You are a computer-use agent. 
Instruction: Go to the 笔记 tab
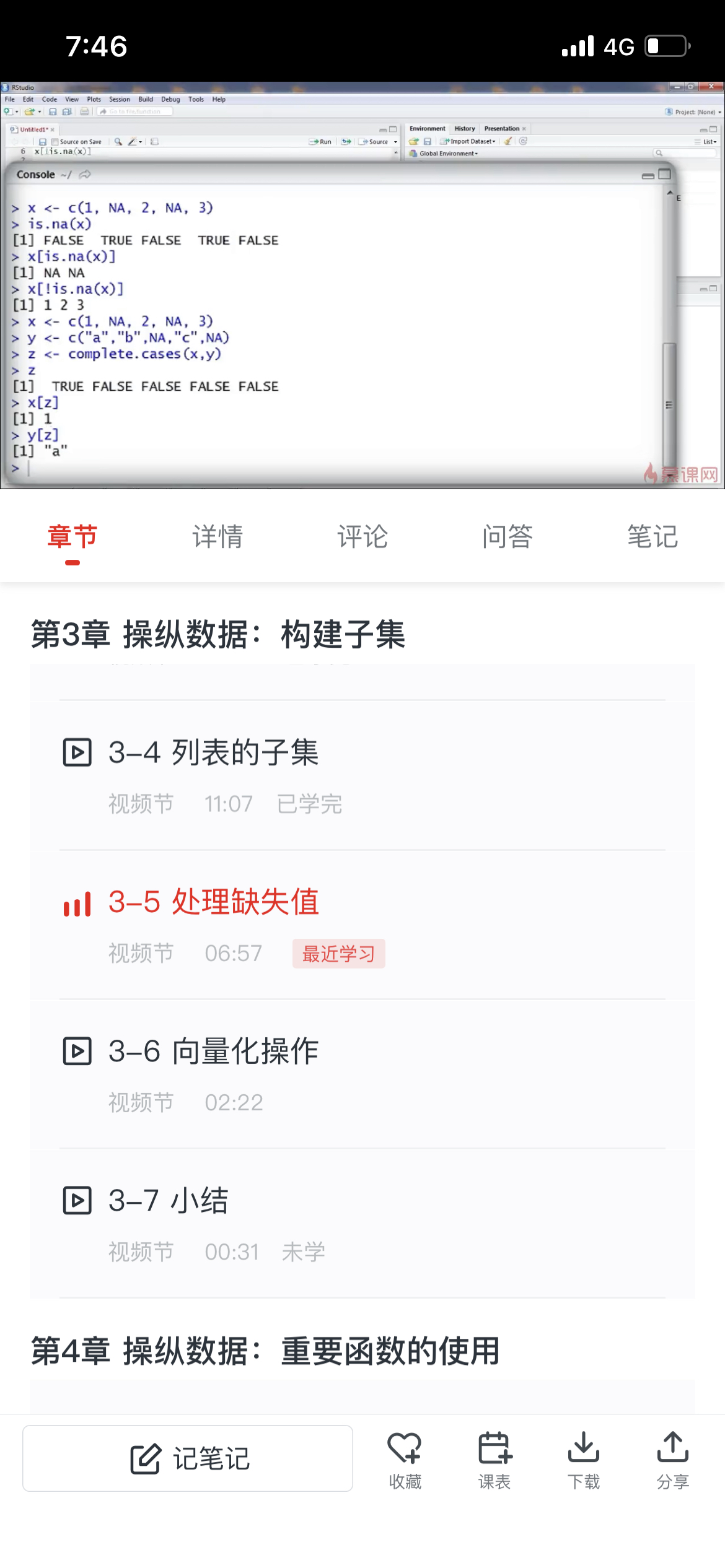652,536
